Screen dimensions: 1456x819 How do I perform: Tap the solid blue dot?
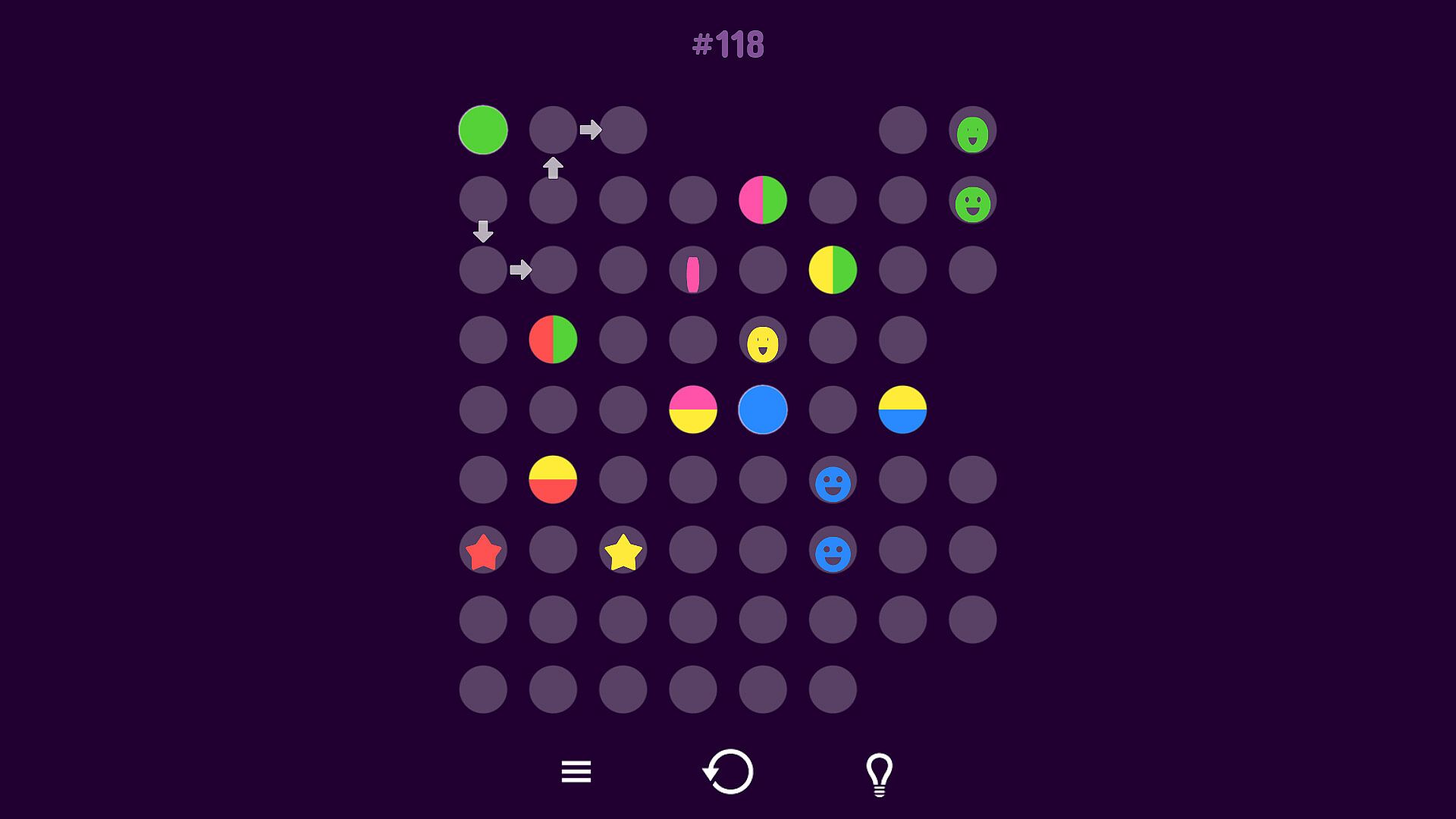pyautogui.click(x=763, y=409)
